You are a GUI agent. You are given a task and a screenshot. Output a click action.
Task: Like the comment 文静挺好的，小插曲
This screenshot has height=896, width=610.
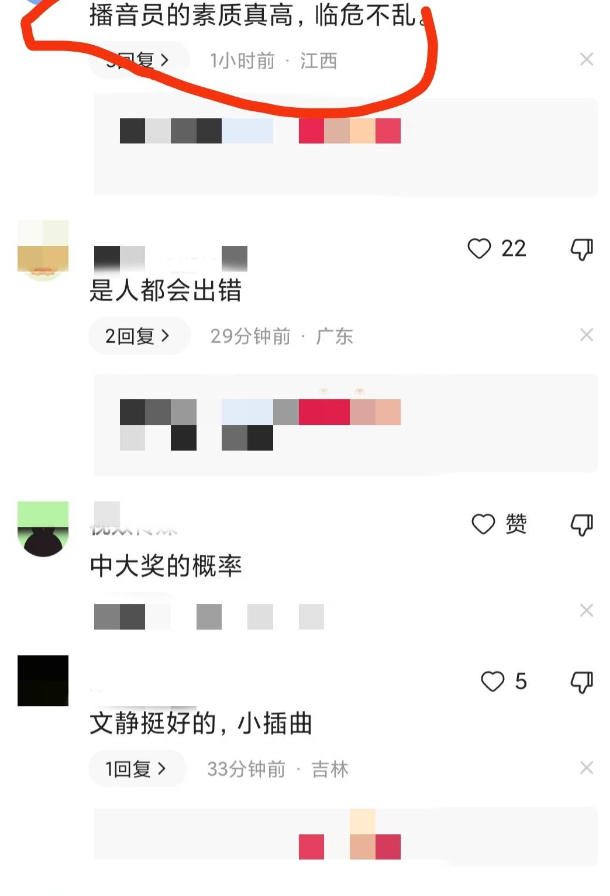(x=493, y=682)
